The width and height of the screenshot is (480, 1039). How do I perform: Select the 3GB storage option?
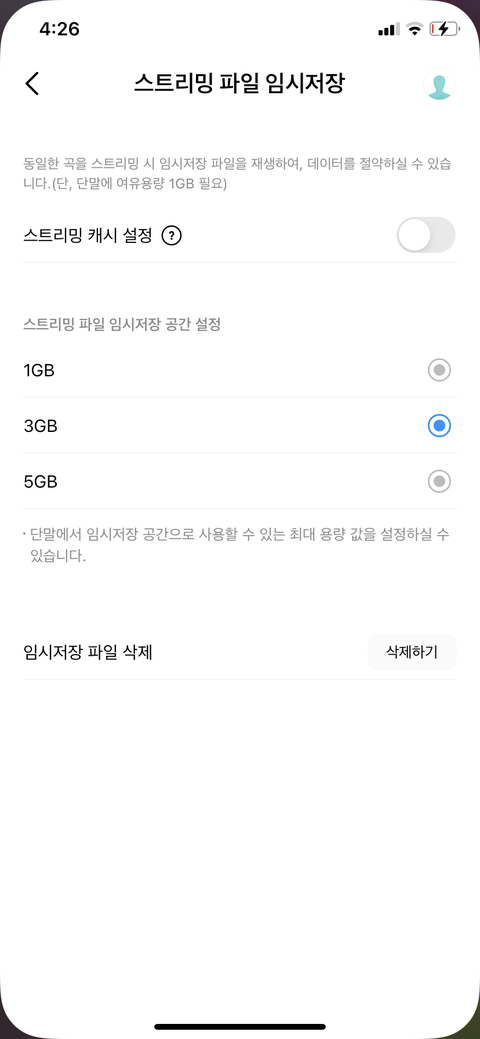click(x=239, y=426)
